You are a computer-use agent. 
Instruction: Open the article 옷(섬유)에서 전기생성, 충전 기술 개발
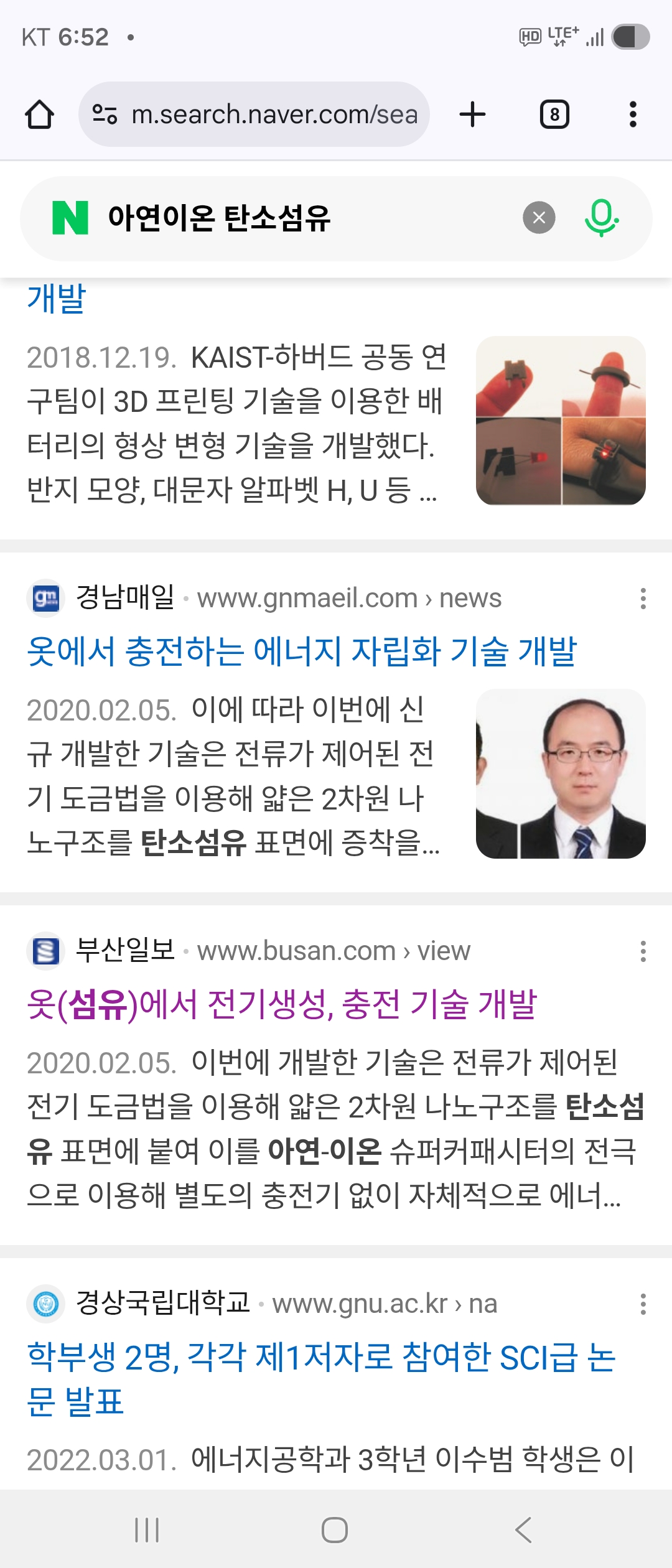[x=281, y=1004]
